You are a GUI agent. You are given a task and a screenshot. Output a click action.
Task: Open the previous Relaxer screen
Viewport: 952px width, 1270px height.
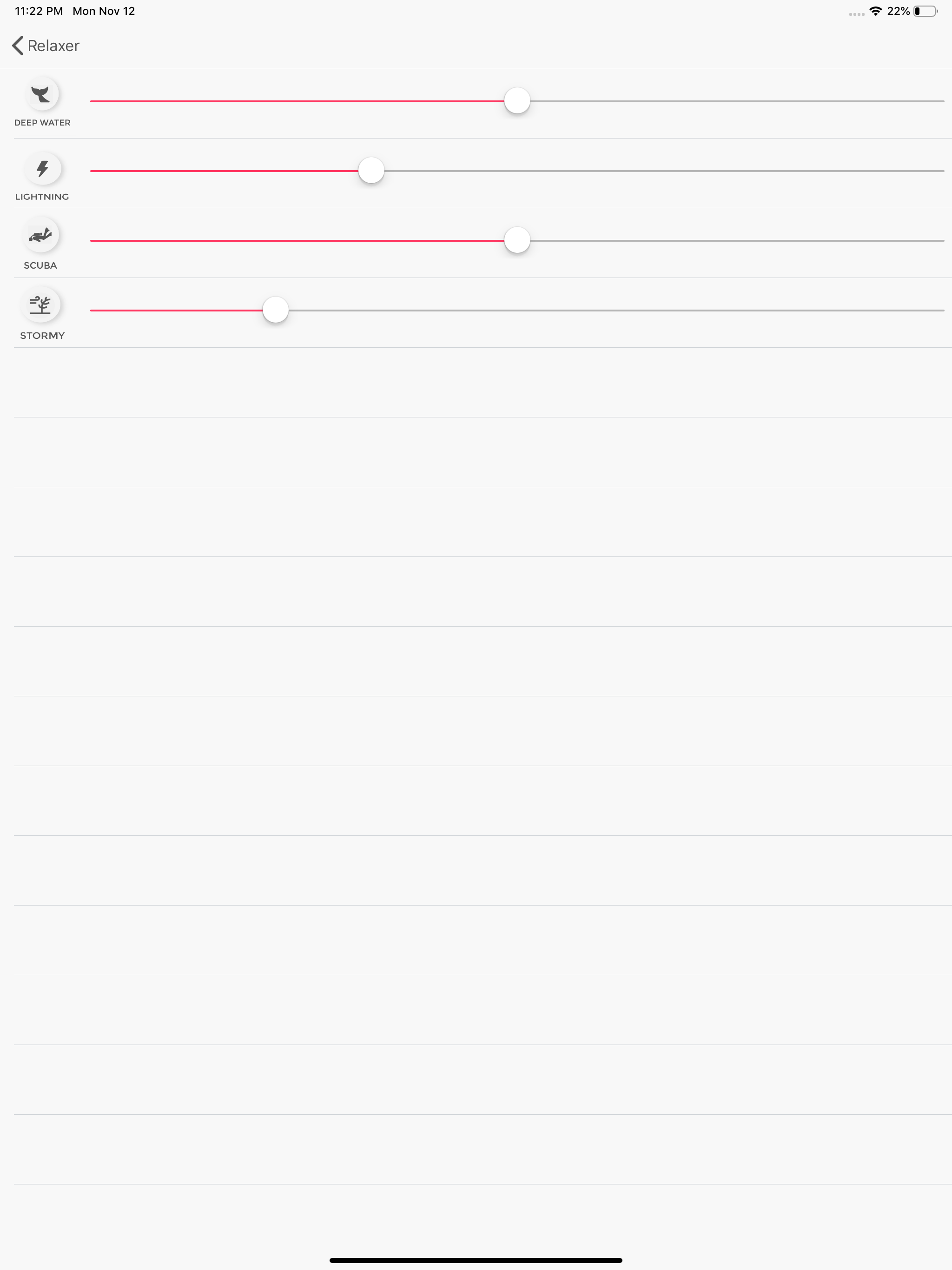tap(45, 45)
